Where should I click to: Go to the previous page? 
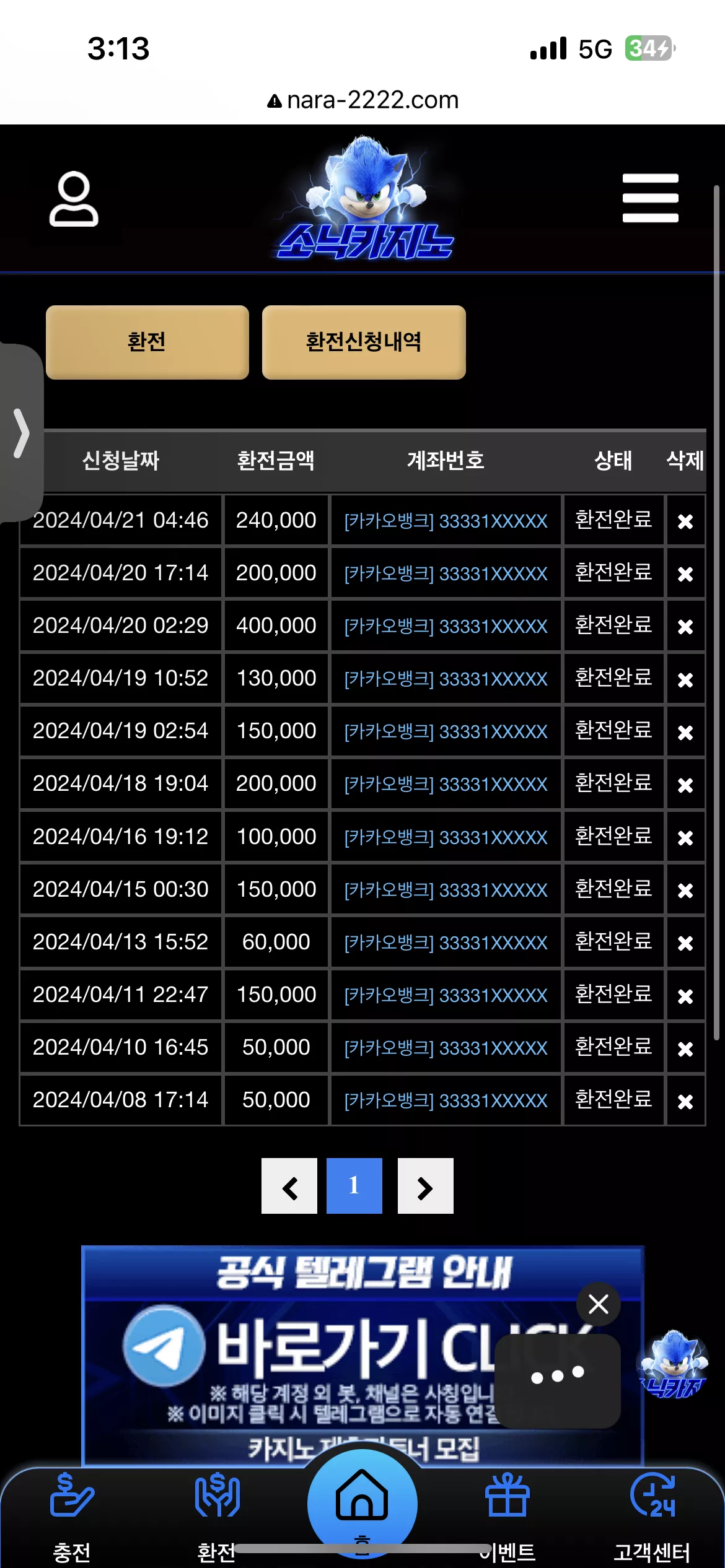coord(289,1186)
